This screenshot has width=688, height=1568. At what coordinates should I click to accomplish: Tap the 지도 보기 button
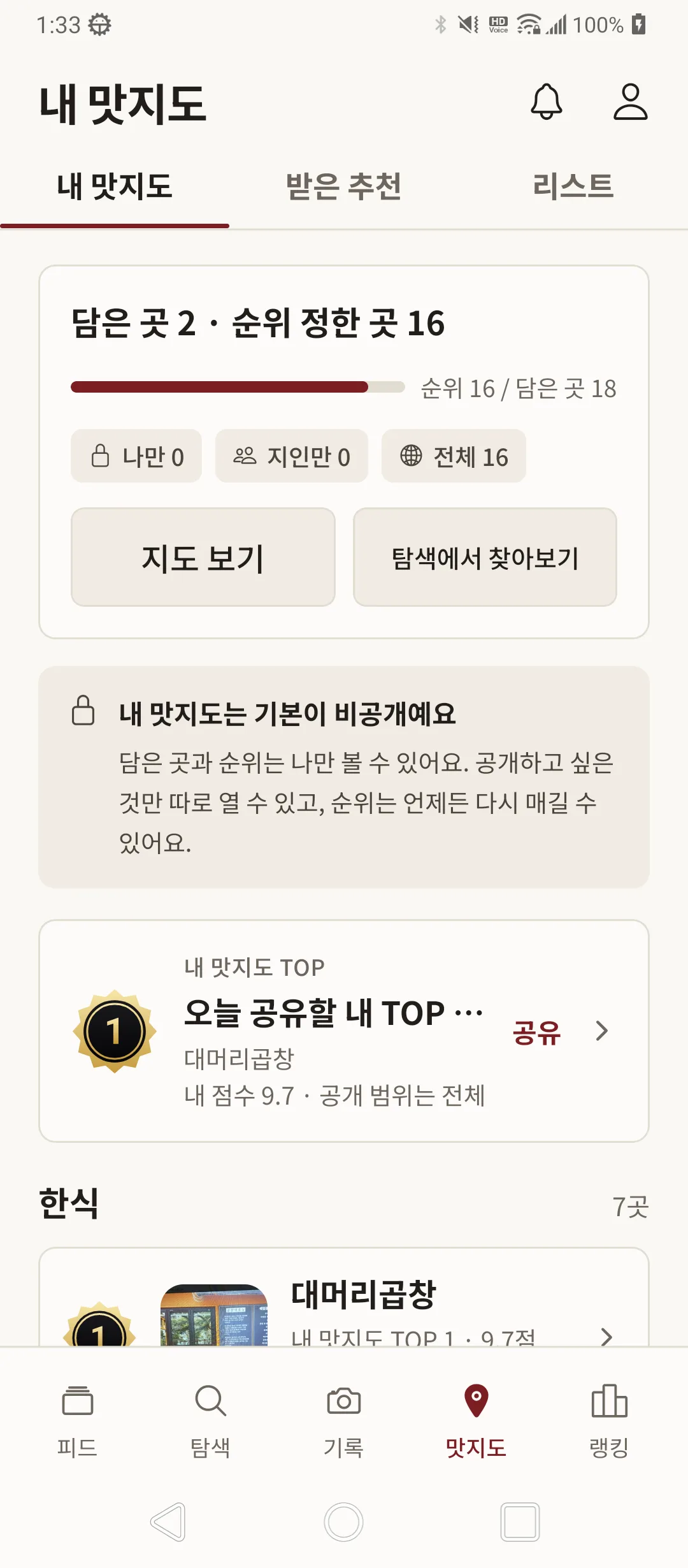pos(203,557)
